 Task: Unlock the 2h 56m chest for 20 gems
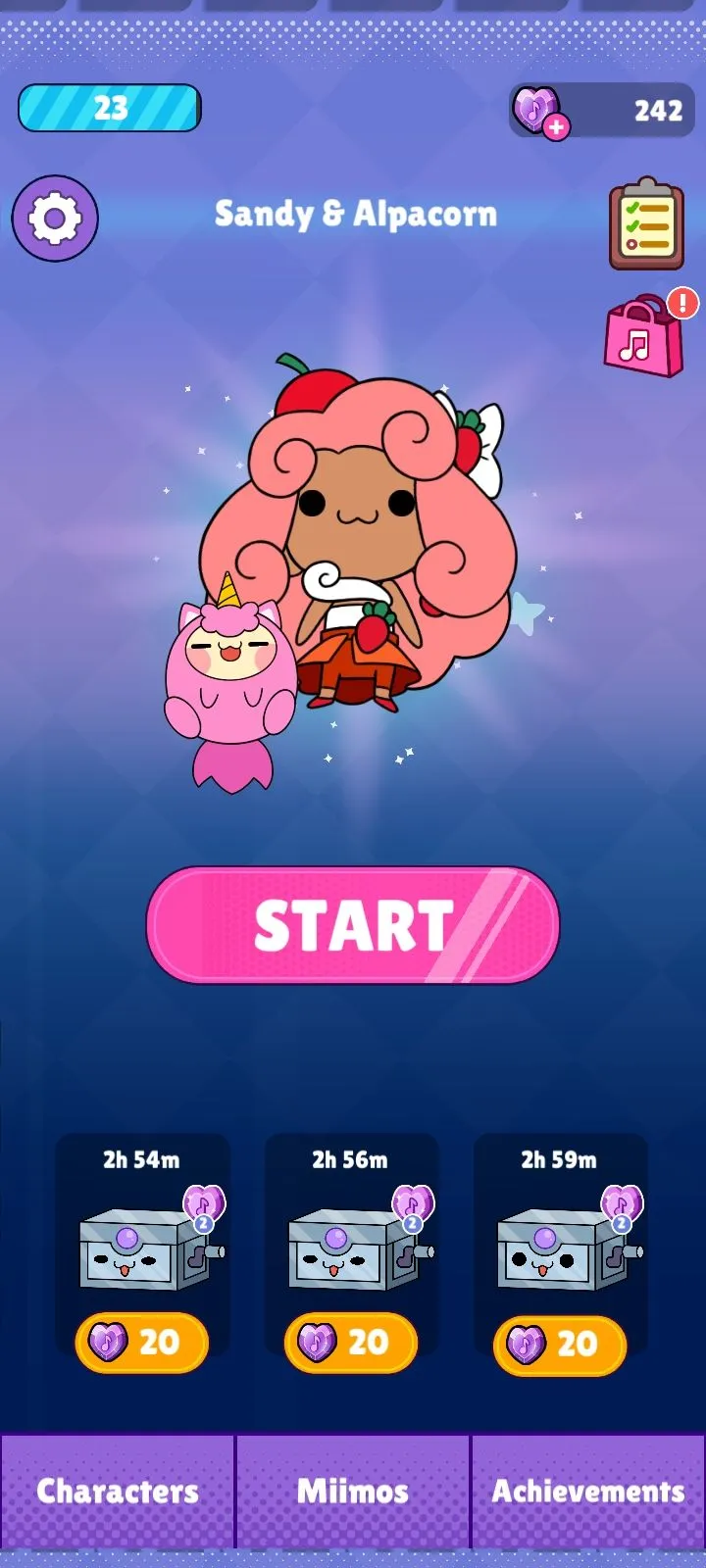coord(351,1342)
